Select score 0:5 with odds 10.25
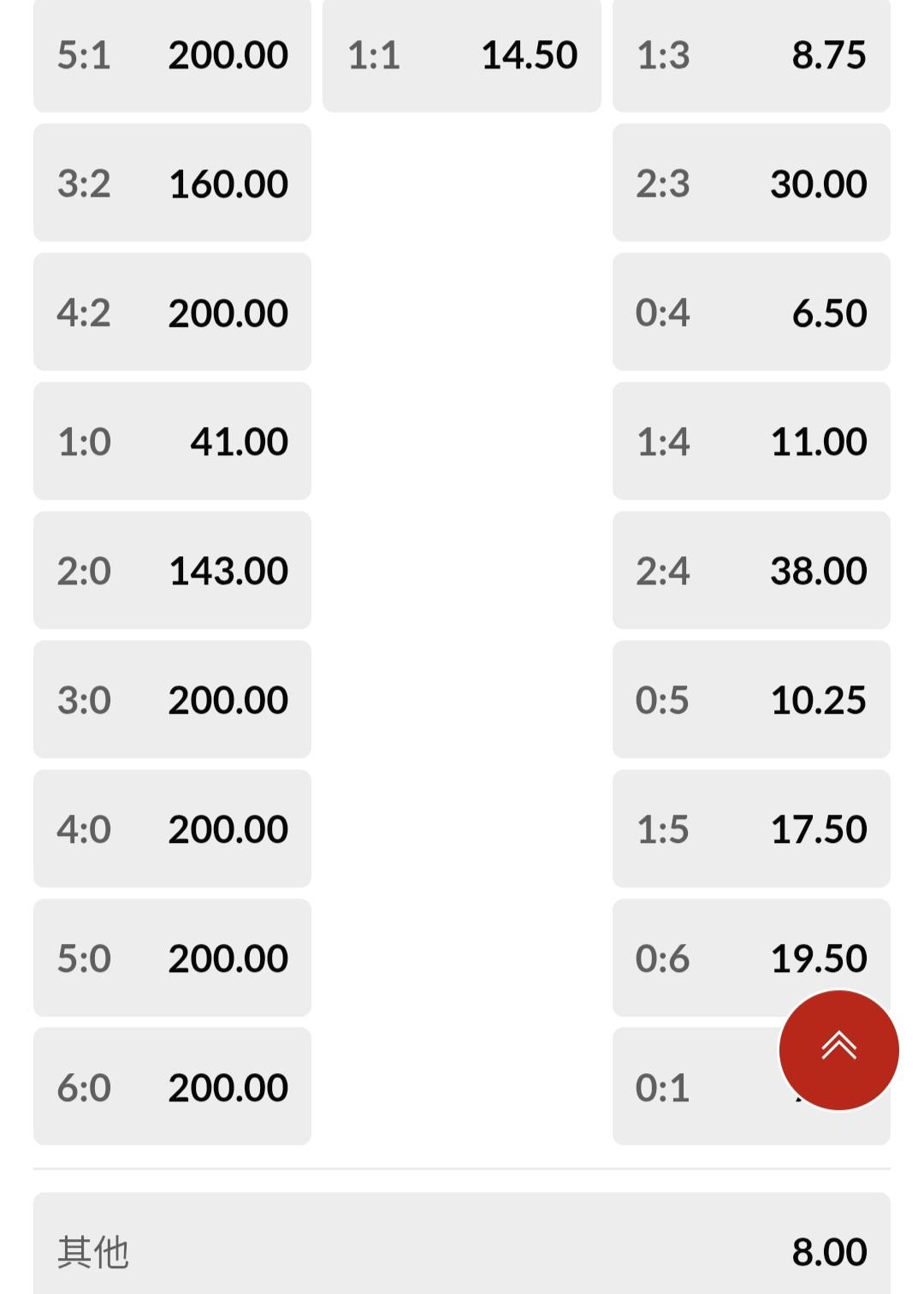 point(751,699)
